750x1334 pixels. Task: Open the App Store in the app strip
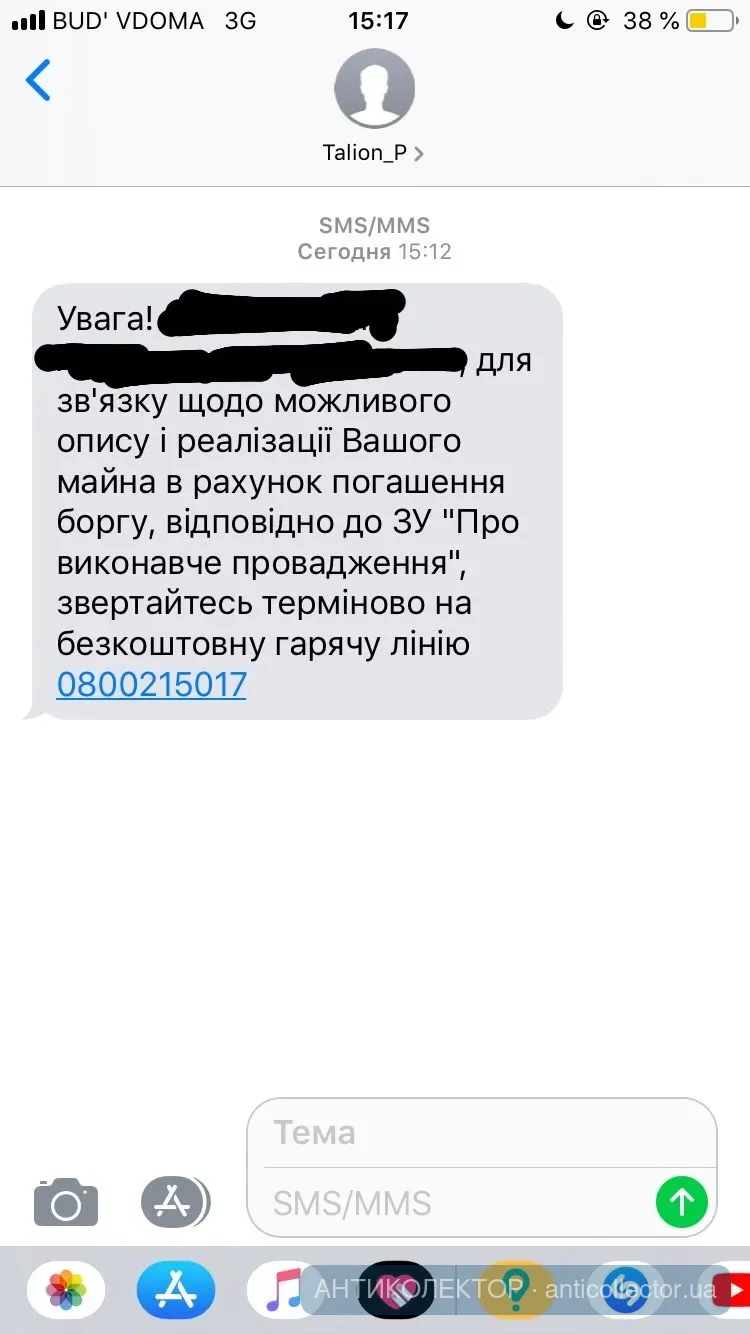tap(175, 1290)
